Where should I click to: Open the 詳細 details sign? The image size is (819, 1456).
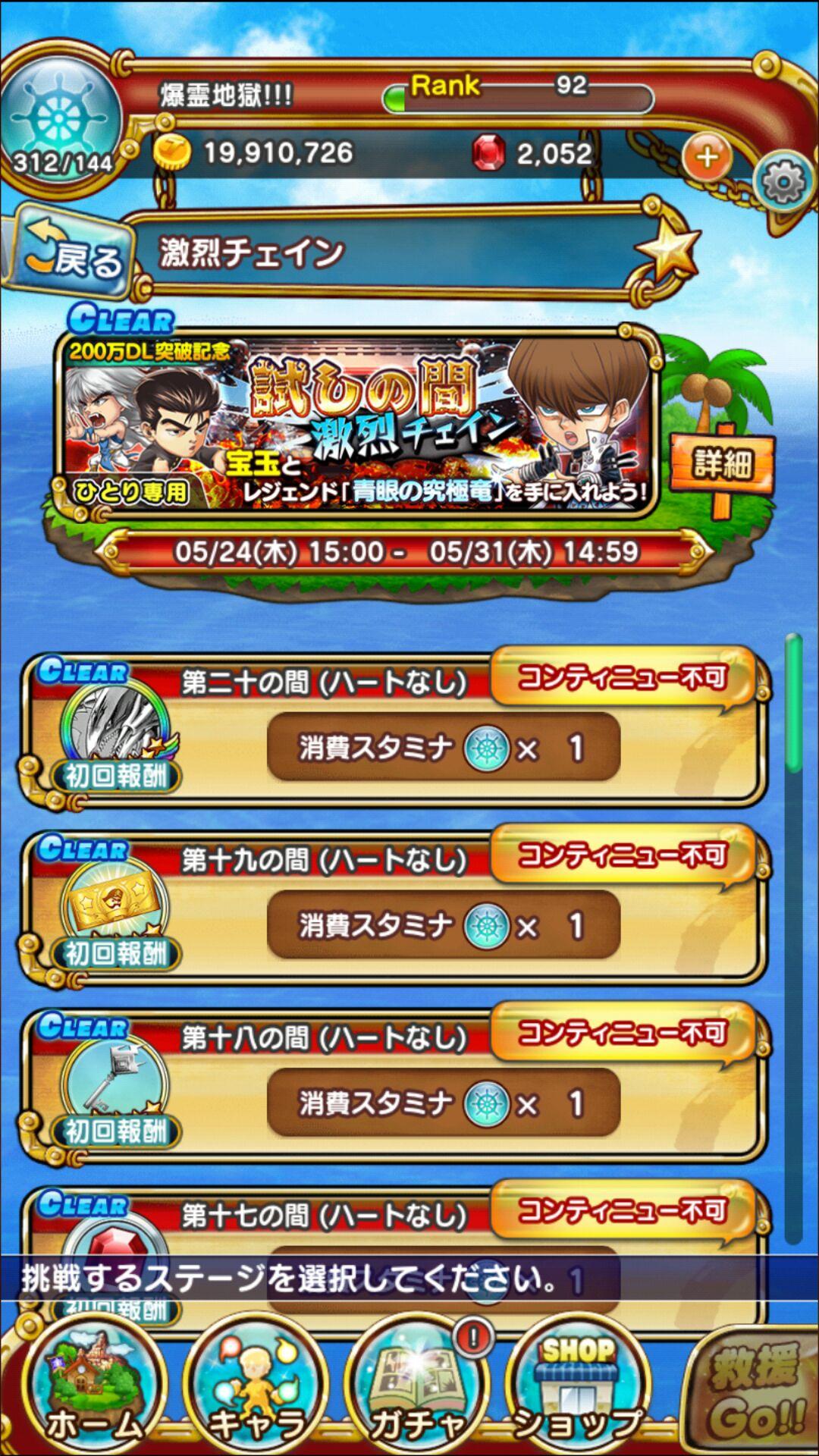coord(721,464)
